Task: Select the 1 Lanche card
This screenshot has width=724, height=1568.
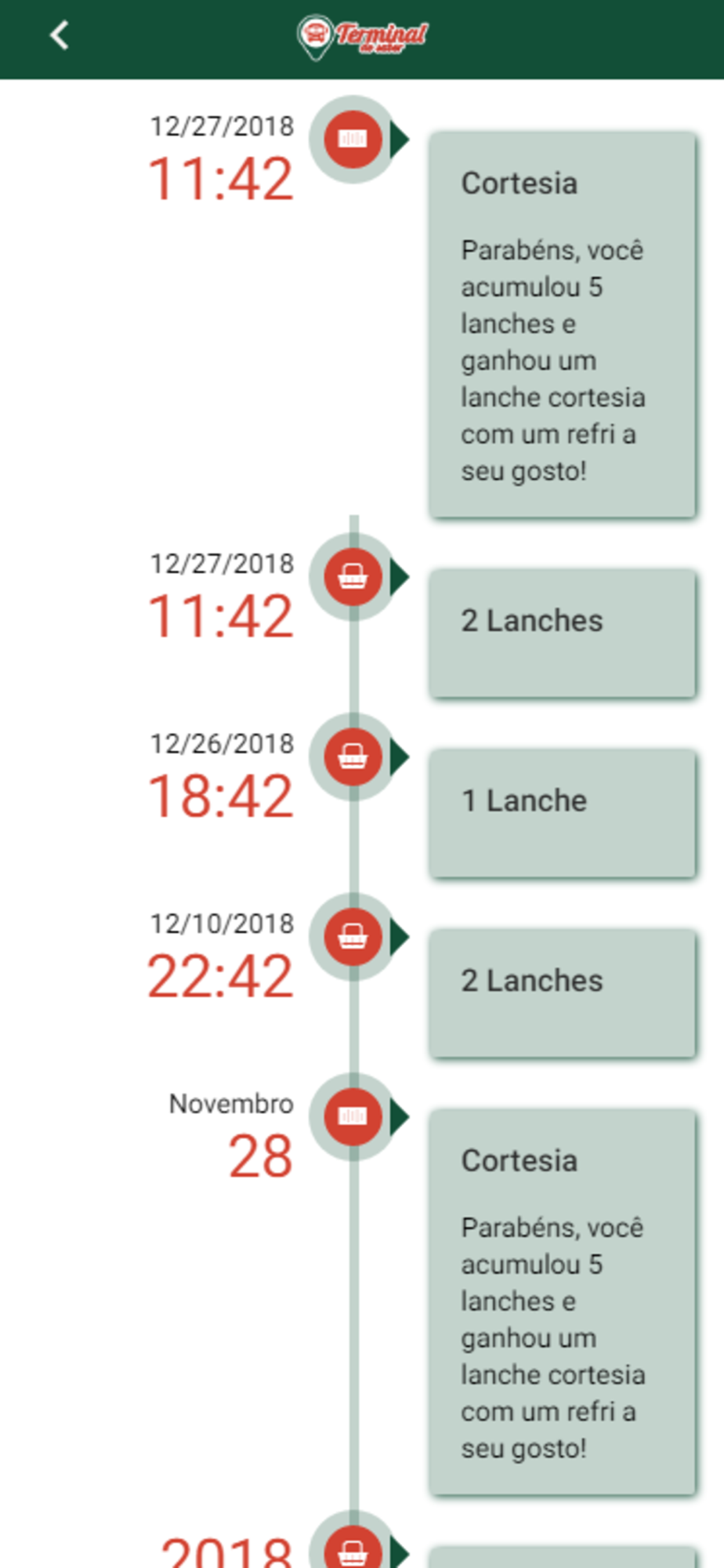Action: [x=562, y=813]
